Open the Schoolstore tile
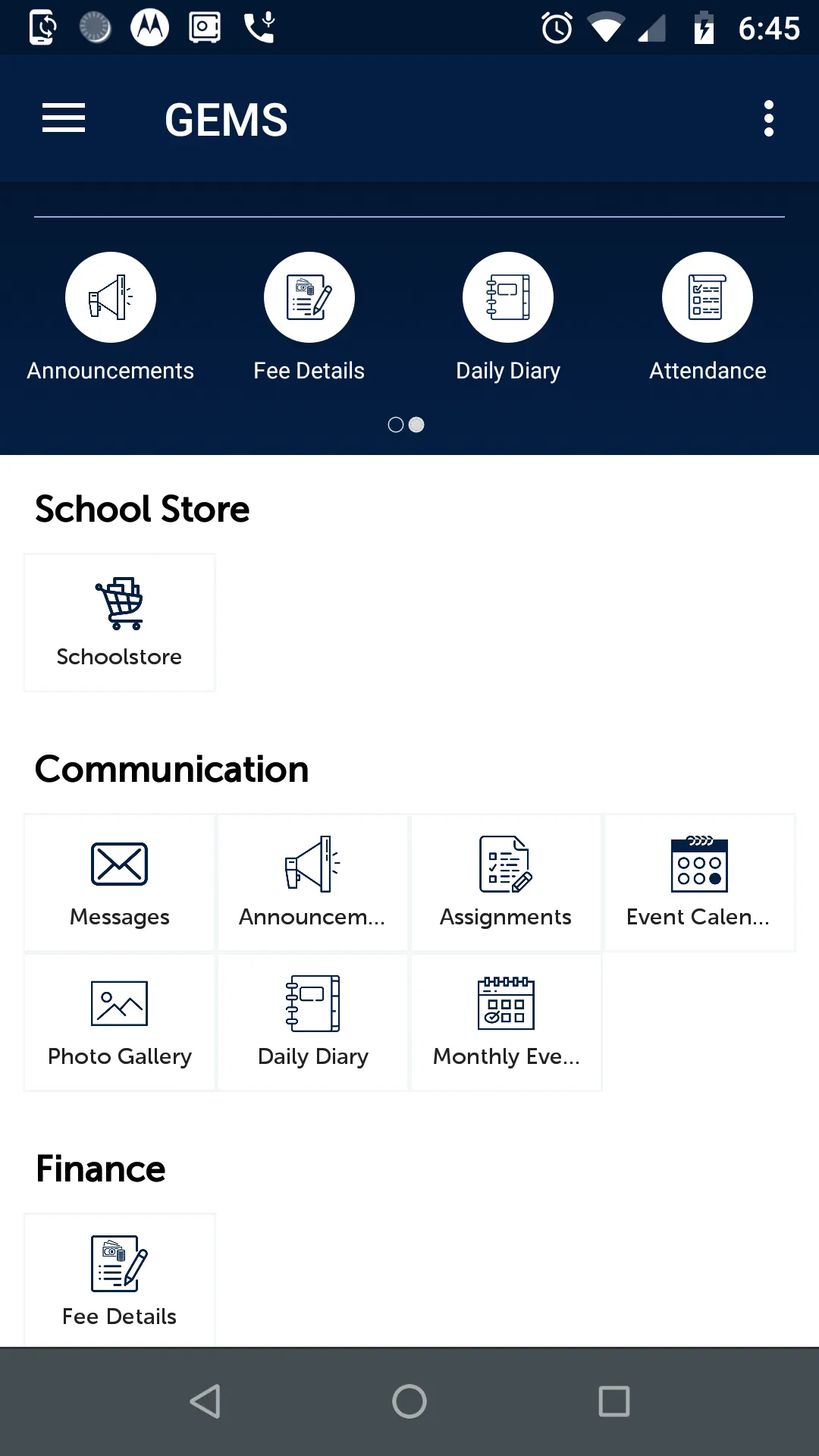Viewport: 819px width, 1456px height. (120, 623)
